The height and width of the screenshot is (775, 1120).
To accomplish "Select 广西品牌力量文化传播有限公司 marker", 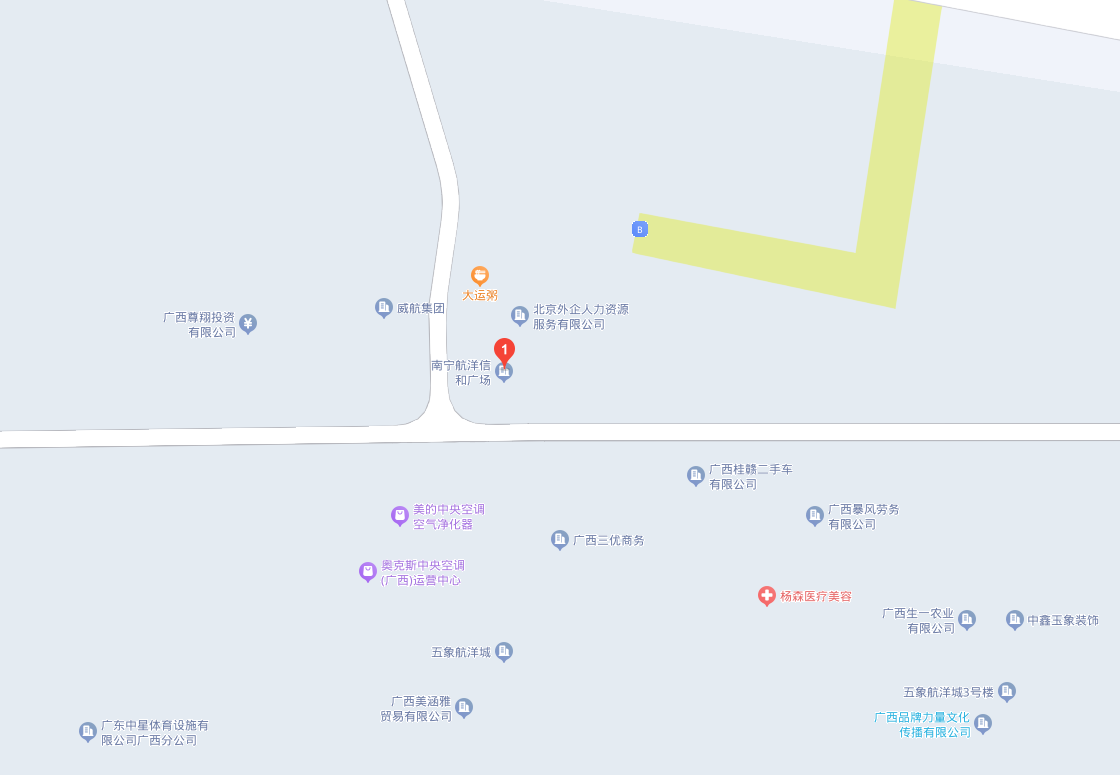I will (x=983, y=723).
